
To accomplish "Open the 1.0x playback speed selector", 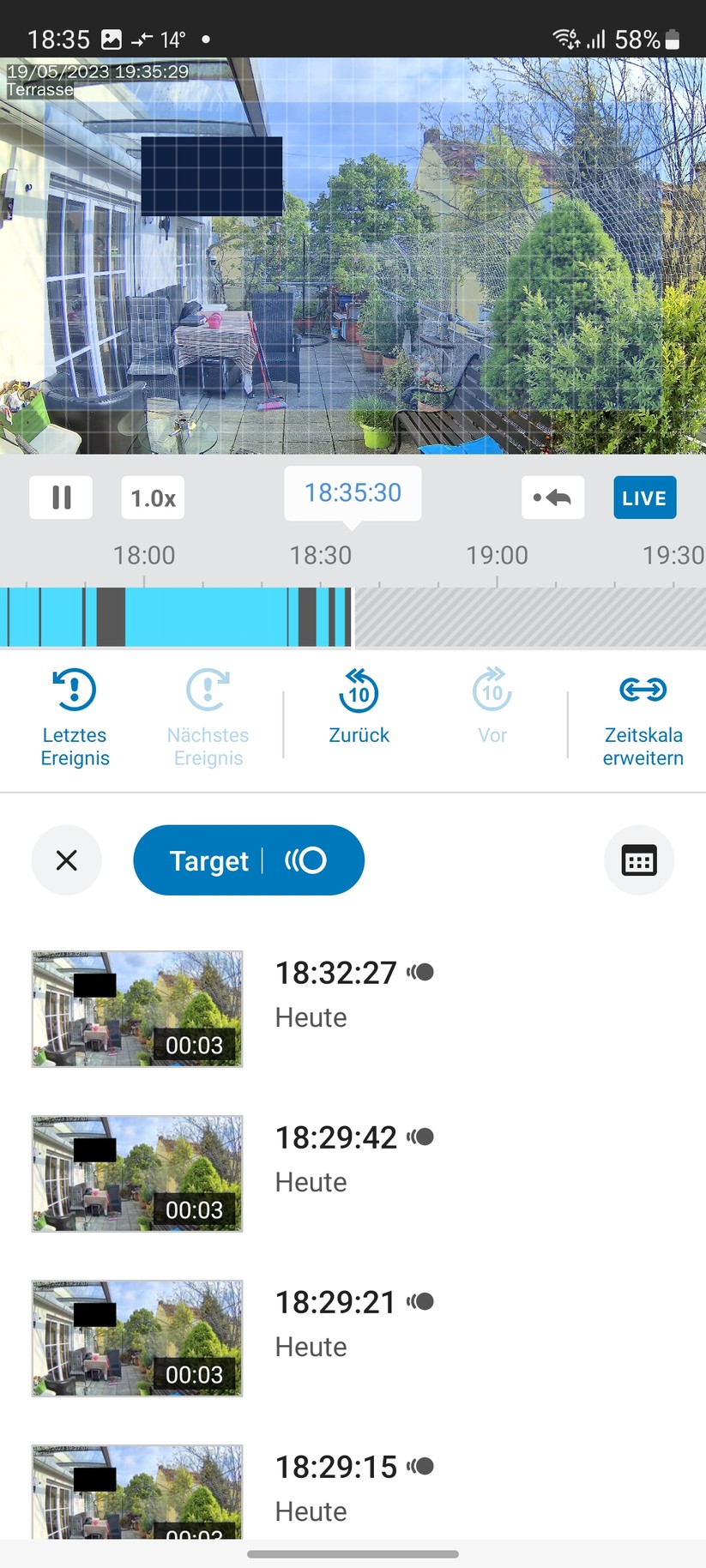I will [x=152, y=498].
